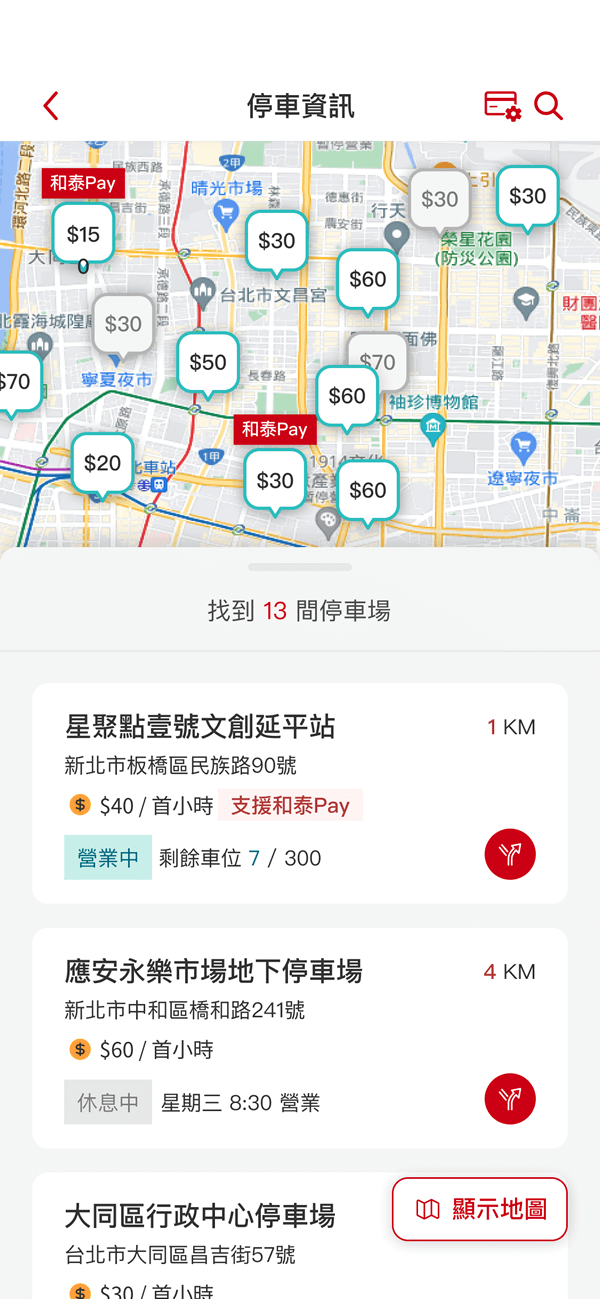Navigate to 應安永樂市場地下停車場 via route button
This screenshot has height=1299, width=600.
(x=510, y=1099)
